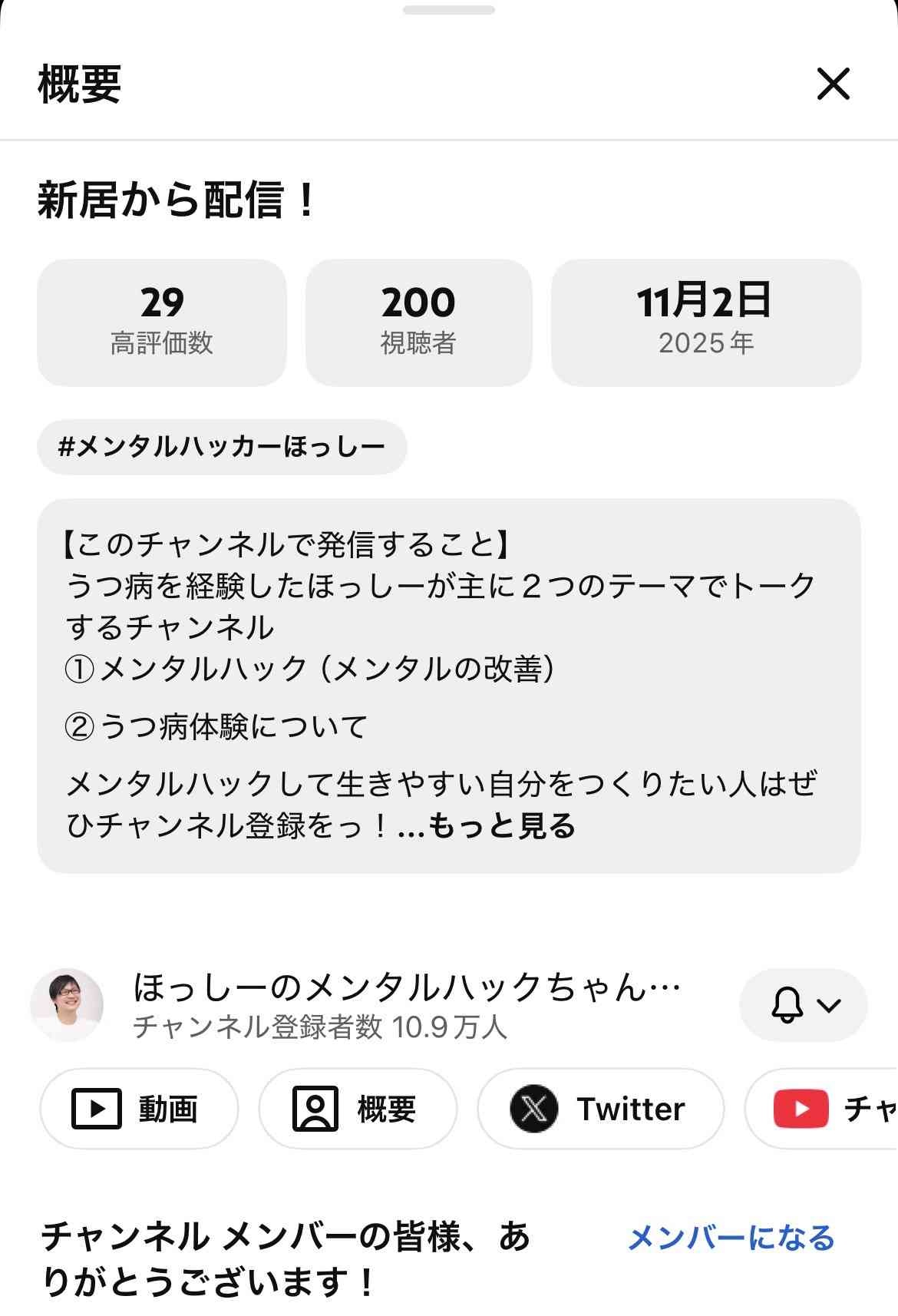Open the channel's 動画 list
The height and width of the screenshot is (1316, 898).
tap(139, 1109)
